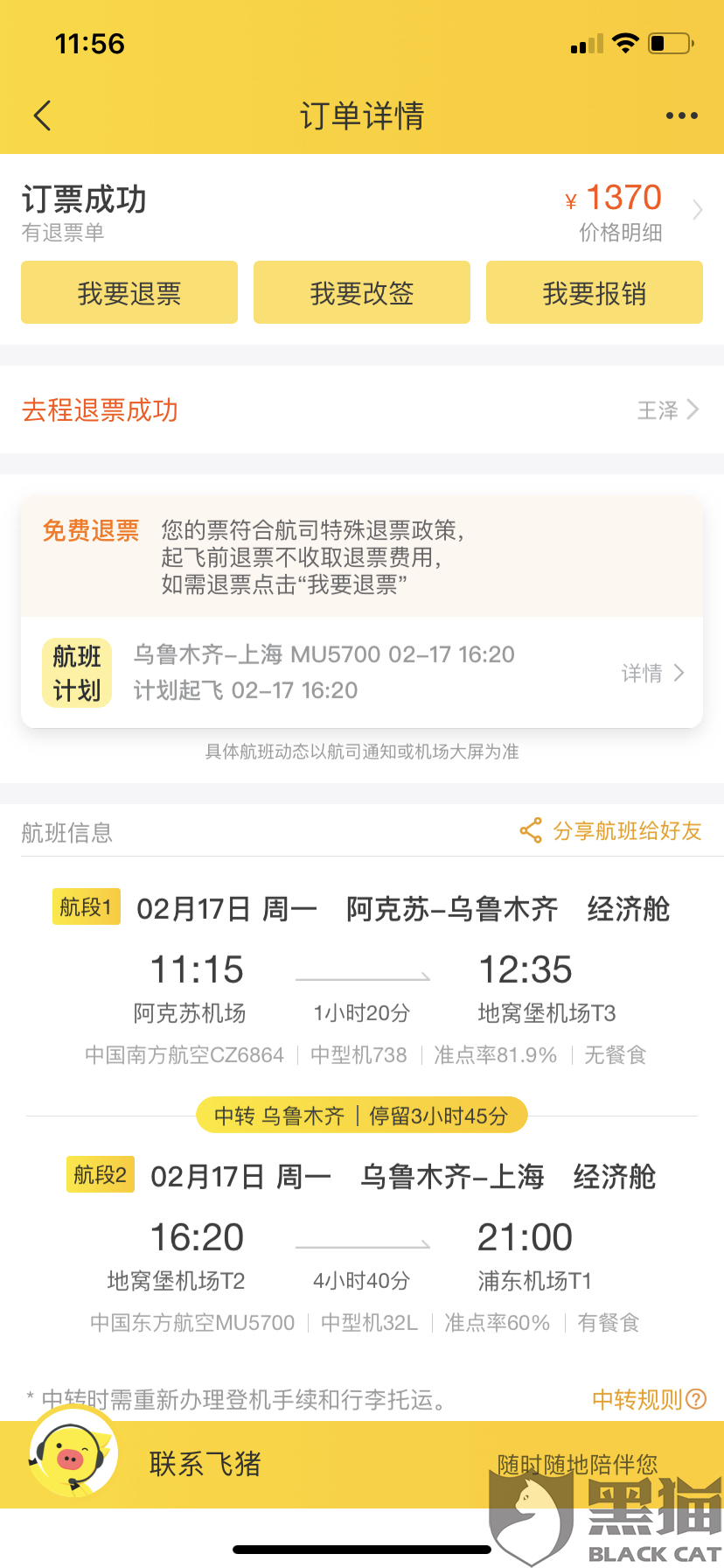Contact Fliggy via 联系飞猪
The height and width of the screenshot is (1568, 724).
coord(205,1464)
